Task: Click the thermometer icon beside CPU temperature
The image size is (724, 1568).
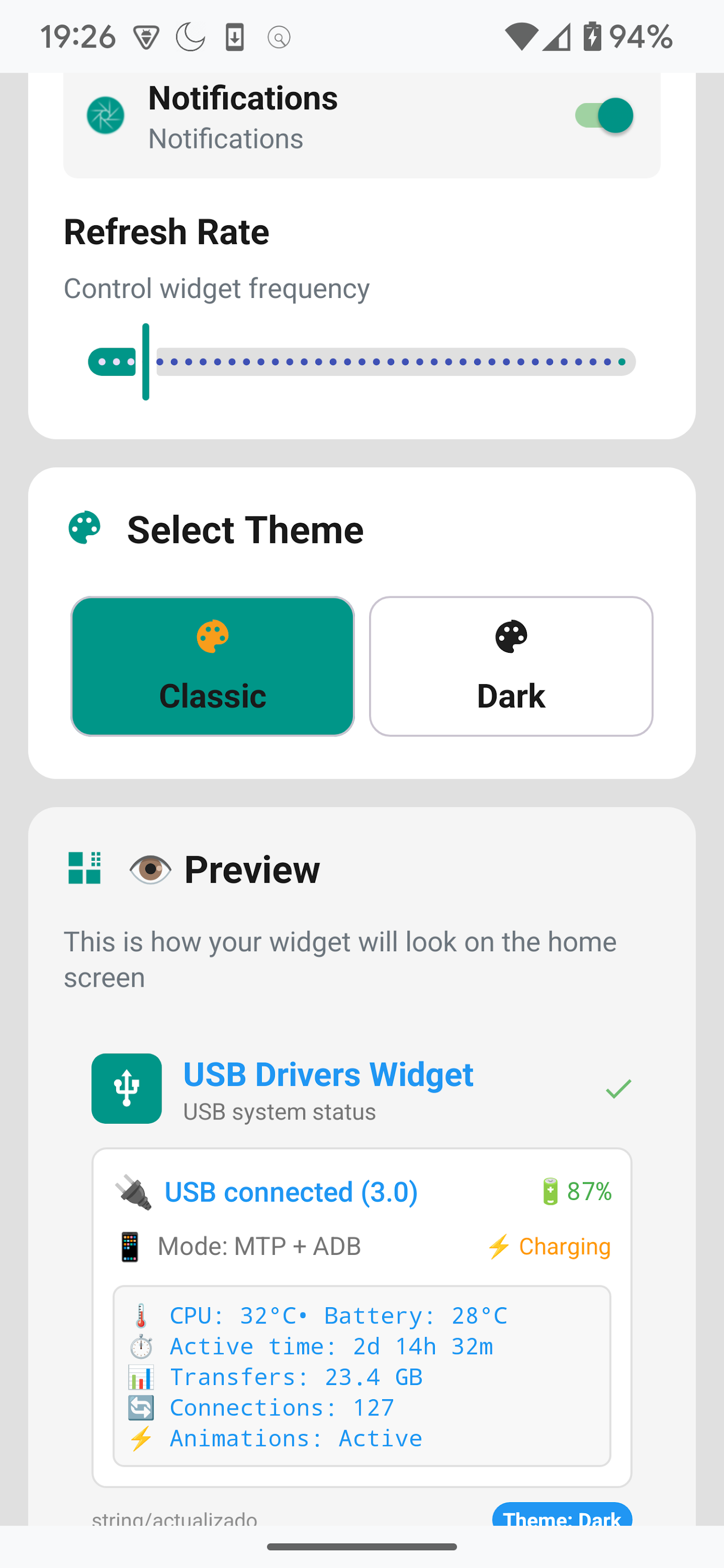Action: click(x=141, y=1315)
